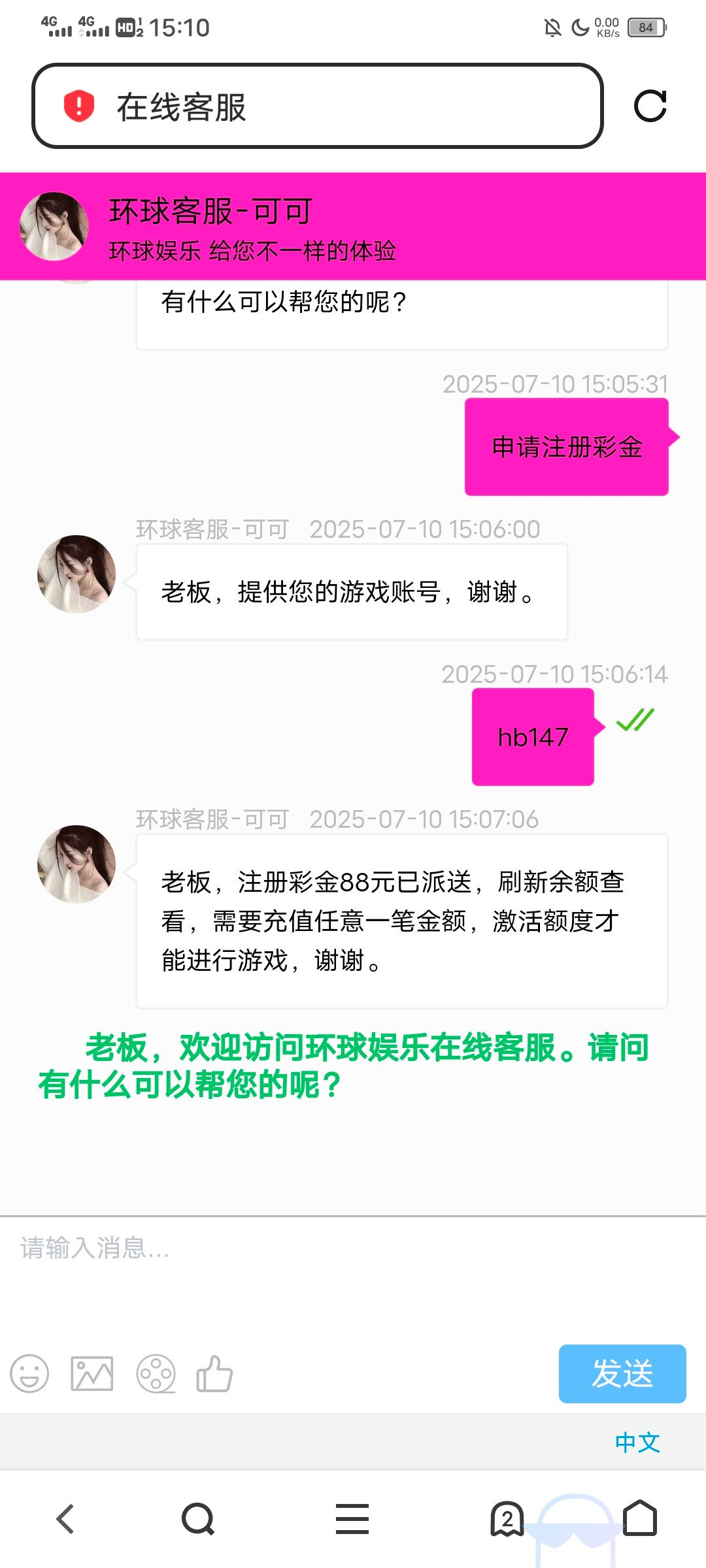The width and height of the screenshot is (706, 1568).
Task: View the two open browser tabs
Action: 507,1518
